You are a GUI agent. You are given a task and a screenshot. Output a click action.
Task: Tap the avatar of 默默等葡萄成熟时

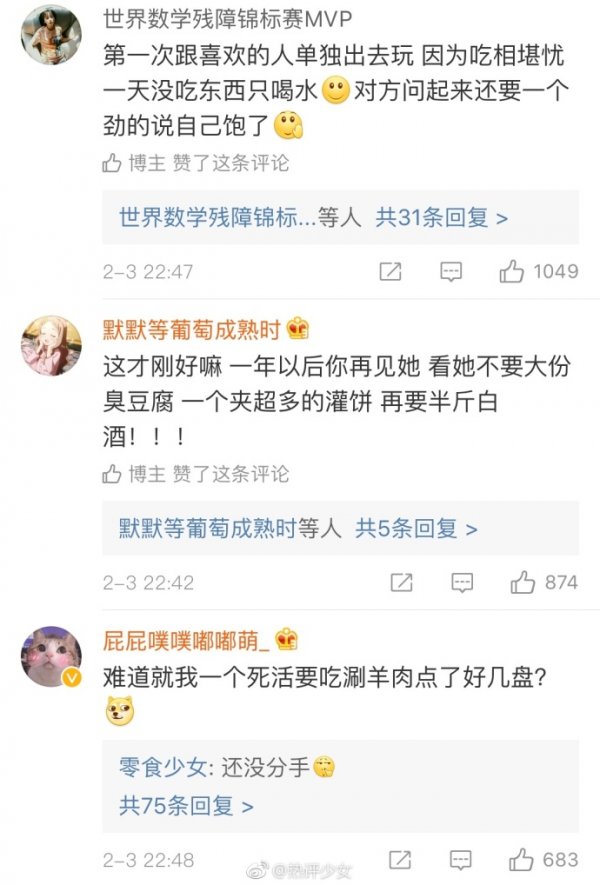(x=51, y=345)
